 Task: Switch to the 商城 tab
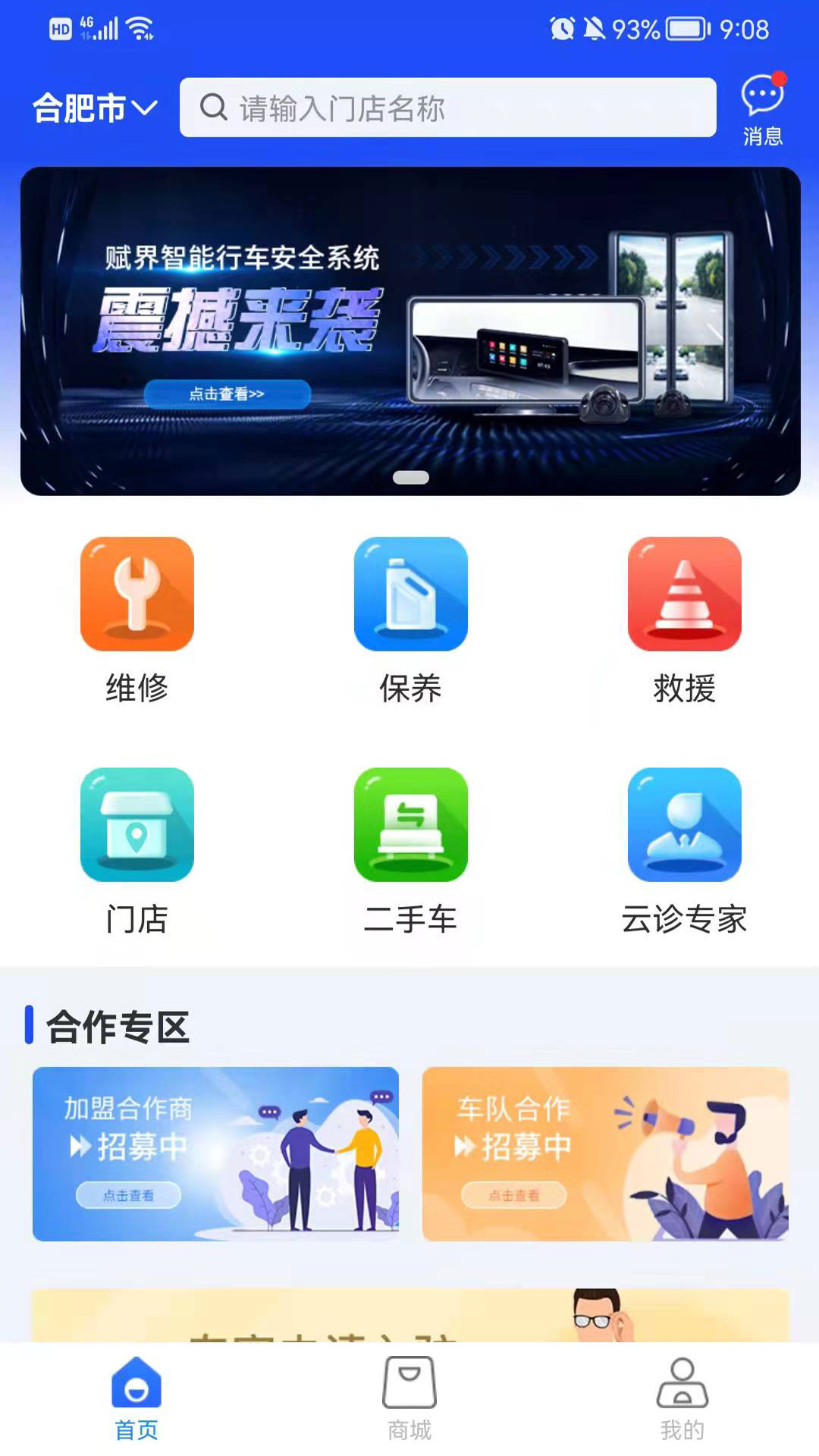tap(409, 1399)
